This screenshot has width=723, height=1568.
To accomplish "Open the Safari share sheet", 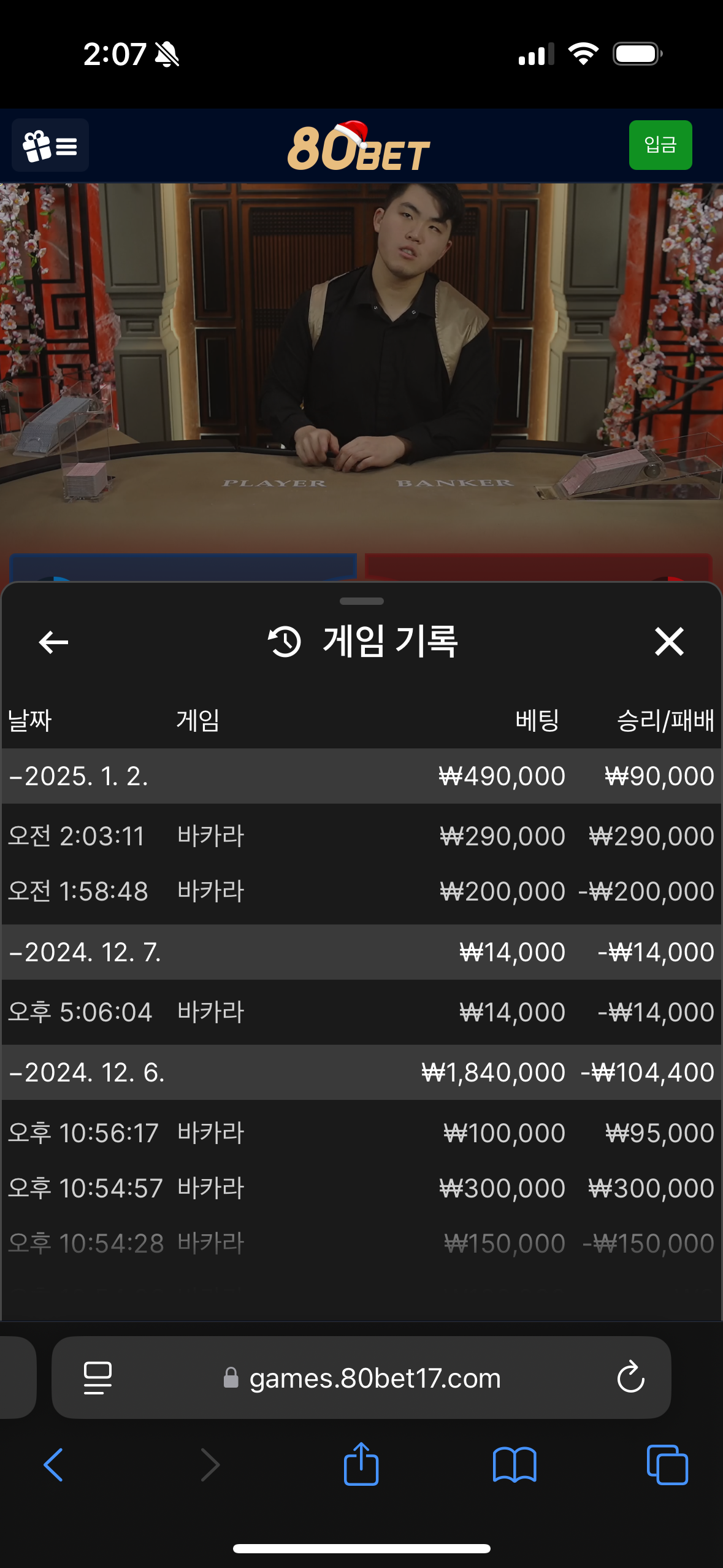I will tap(361, 1465).
